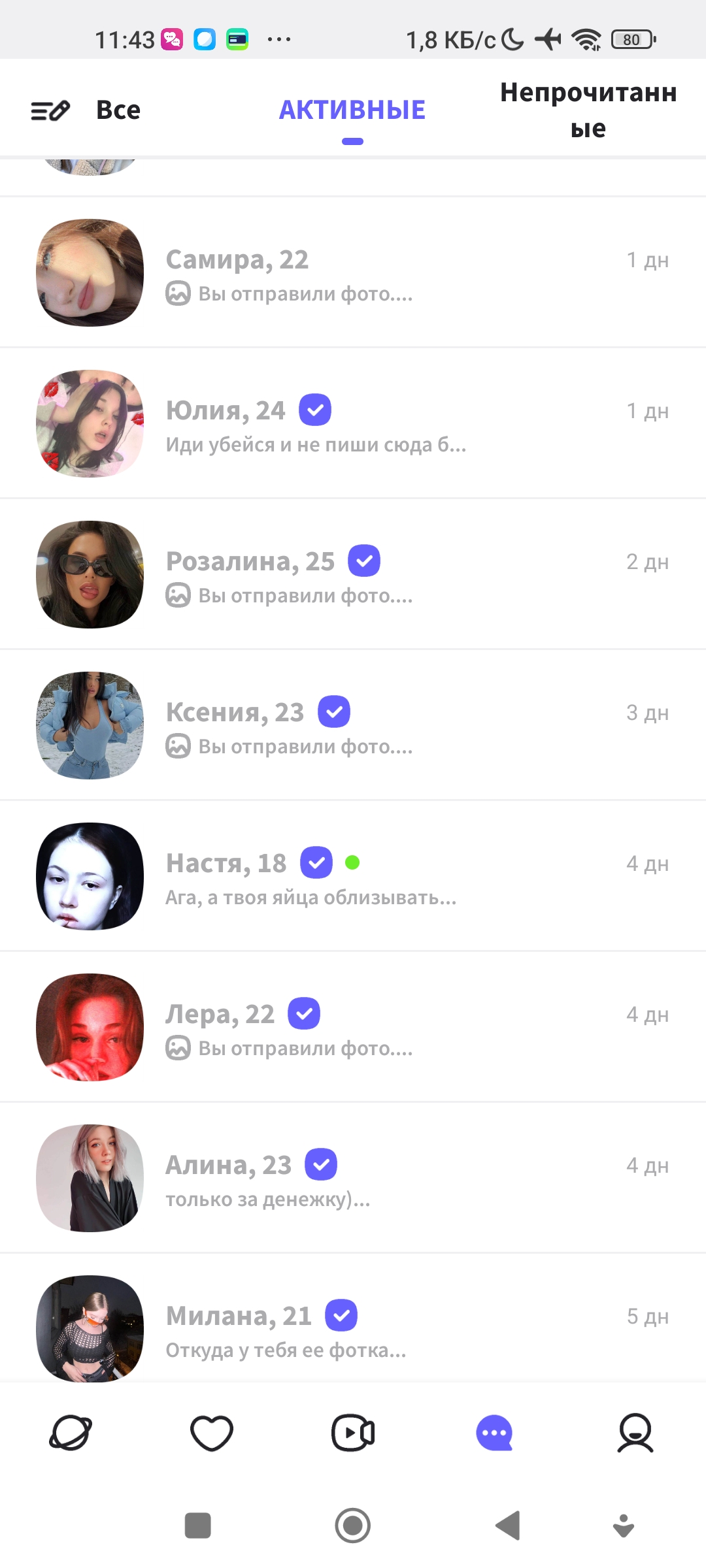Viewport: 706px width, 1568px height.
Task: Switch to the Все tab
Action: (118, 110)
